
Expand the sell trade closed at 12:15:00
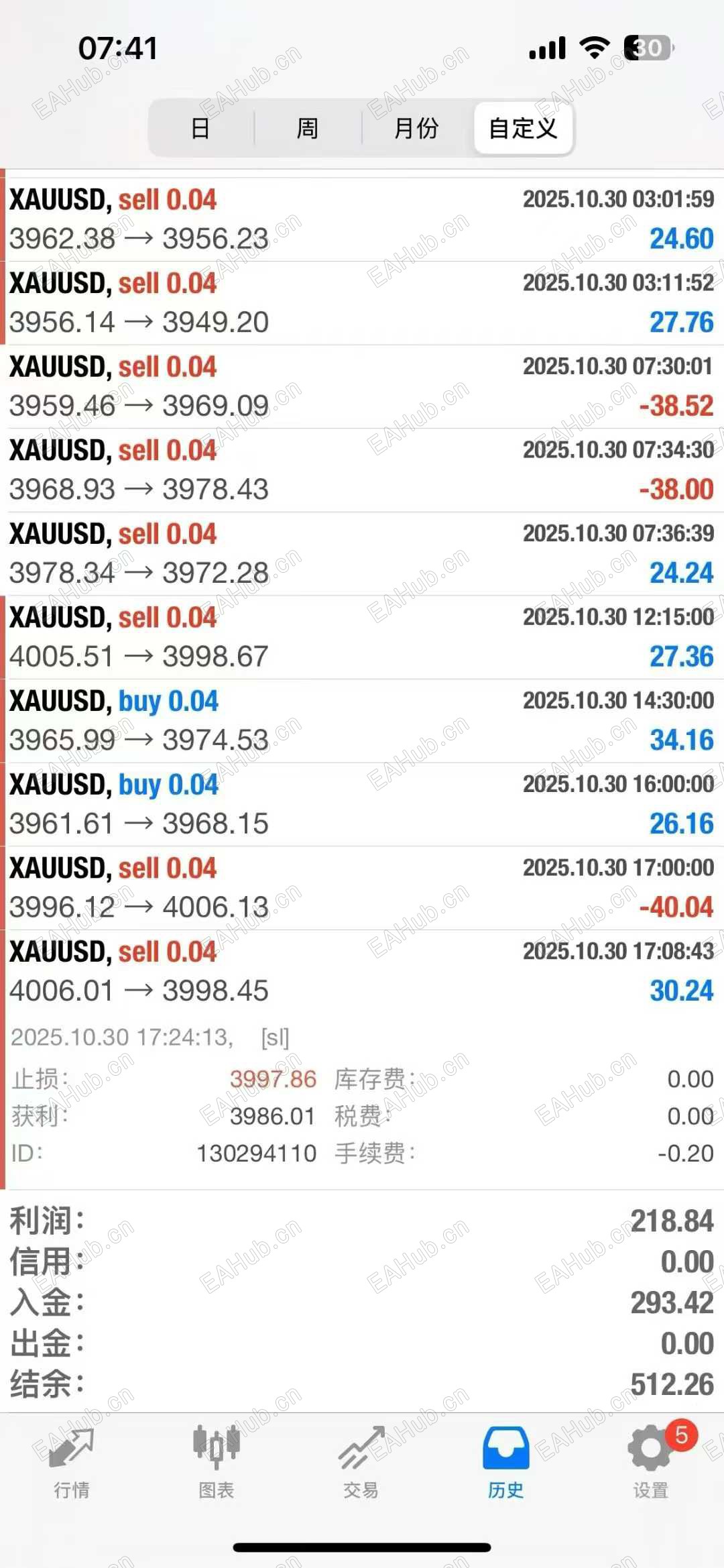pyautogui.click(x=362, y=637)
